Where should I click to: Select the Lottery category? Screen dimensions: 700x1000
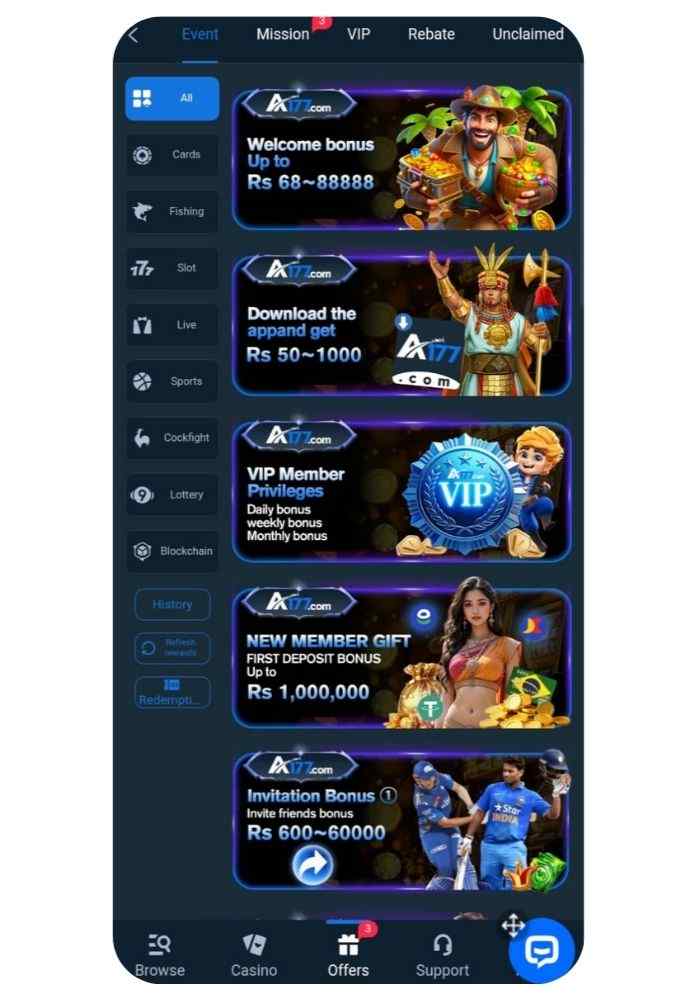click(x=172, y=495)
